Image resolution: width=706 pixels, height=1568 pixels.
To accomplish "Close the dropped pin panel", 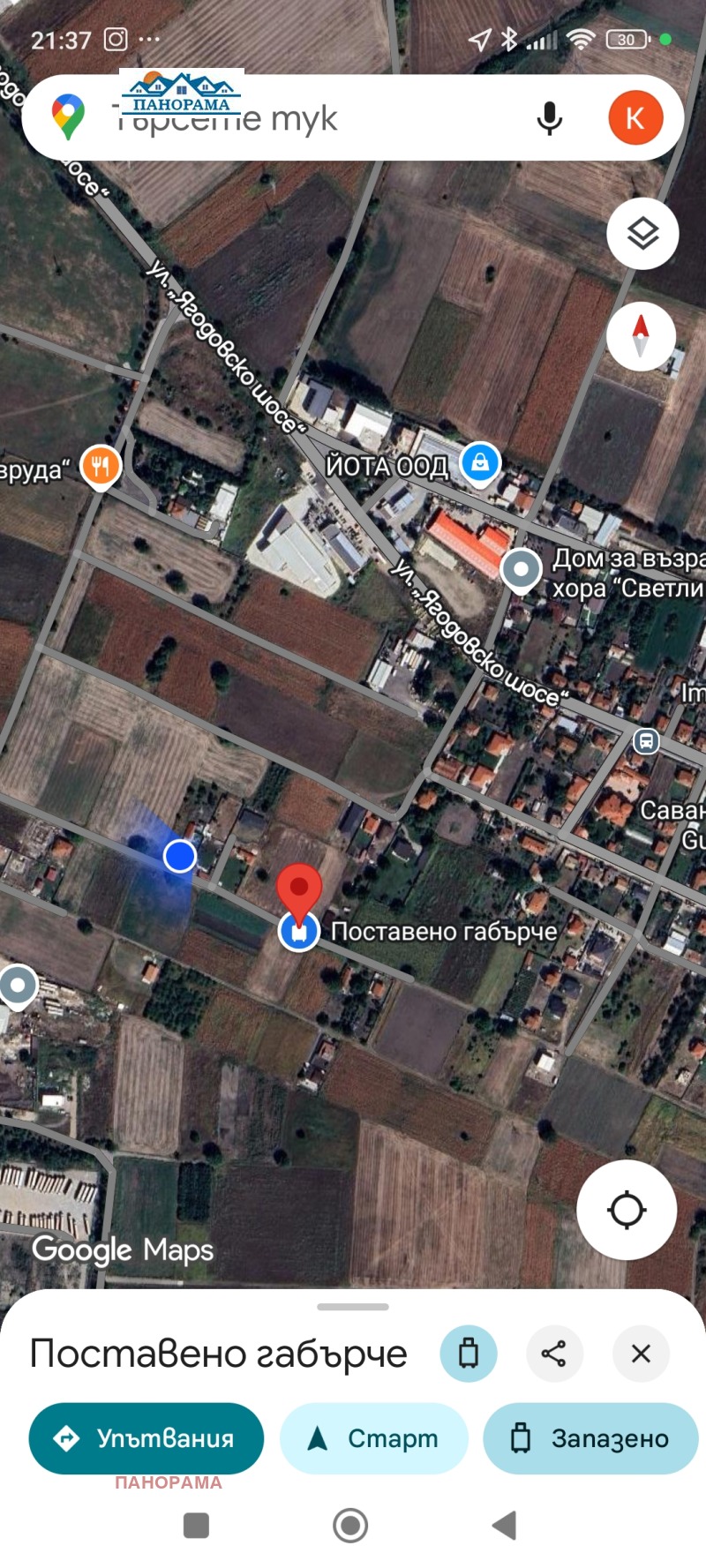I will point(641,1353).
